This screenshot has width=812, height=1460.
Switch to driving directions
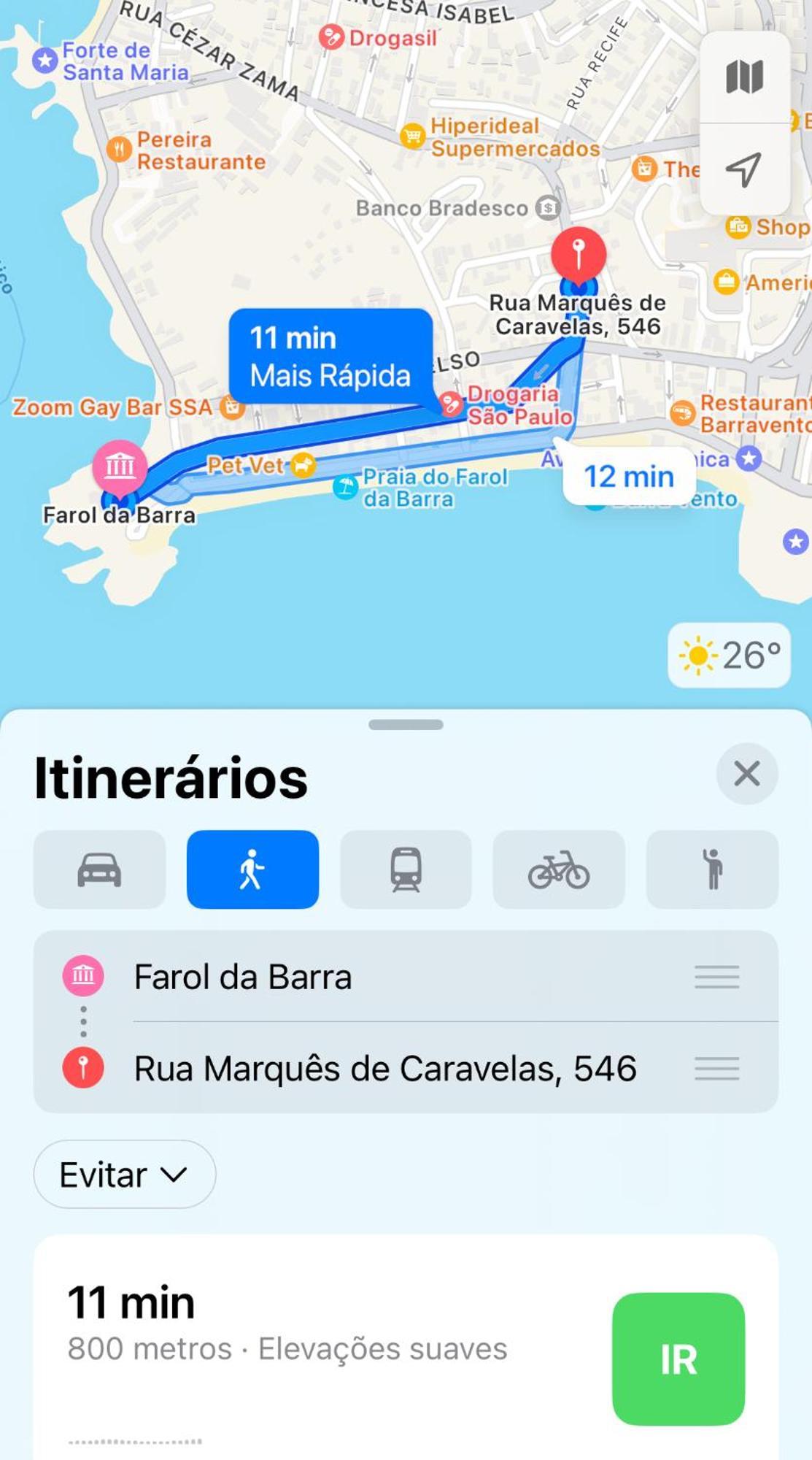click(99, 869)
